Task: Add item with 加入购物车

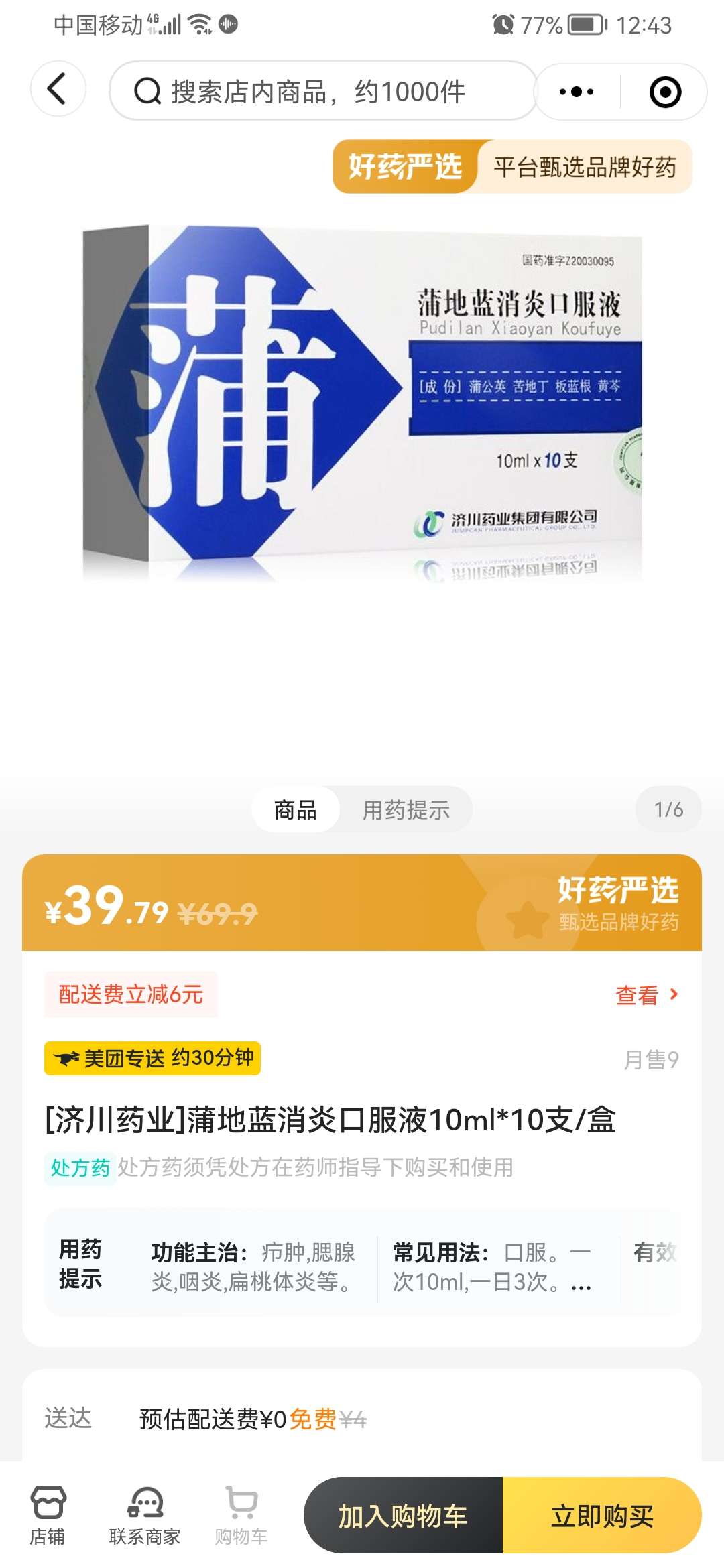Action: [403, 1516]
